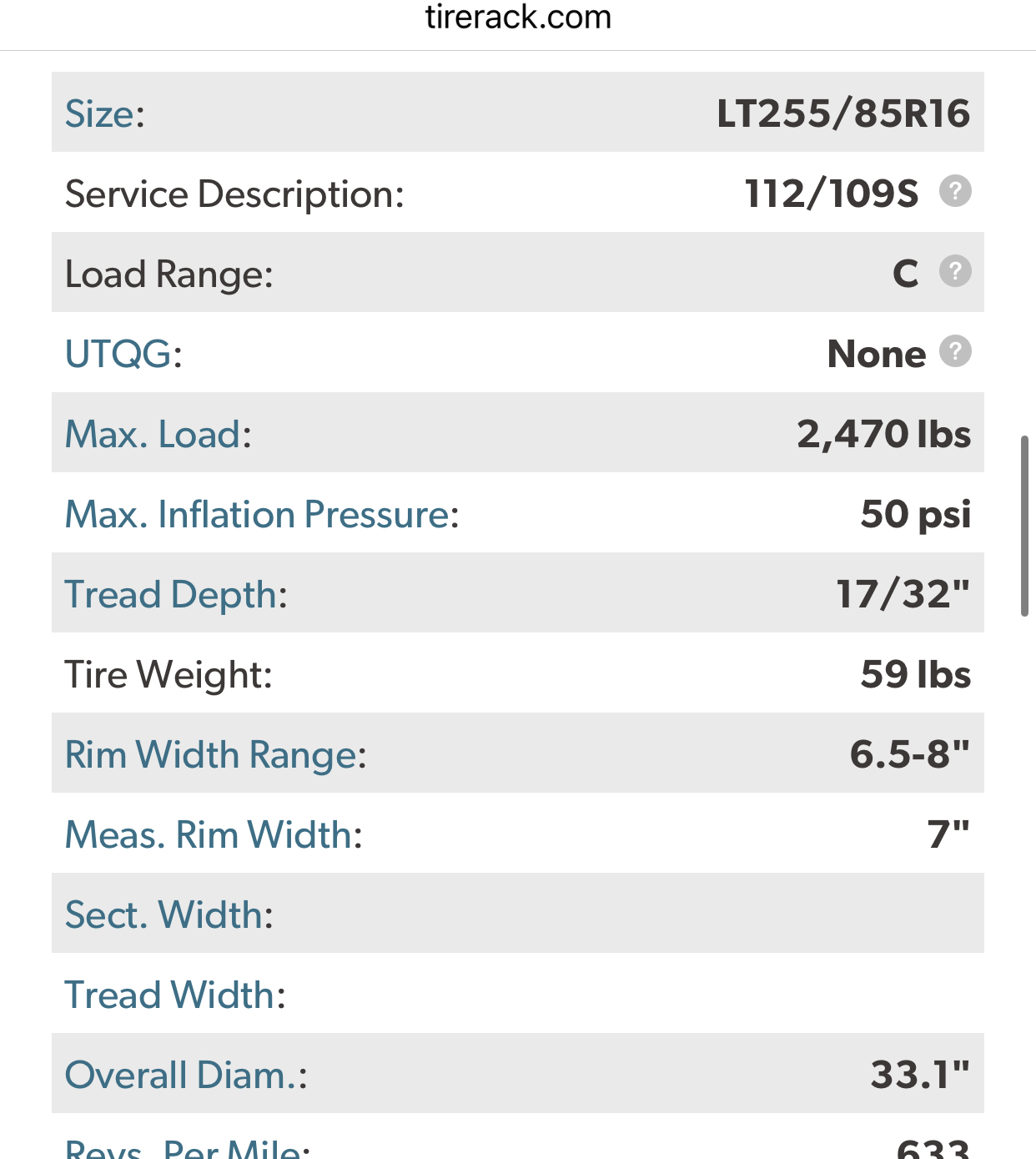This screenshot has height=1159, width=1036.
Task: View the Tread Width link
Action: [171, 995]
